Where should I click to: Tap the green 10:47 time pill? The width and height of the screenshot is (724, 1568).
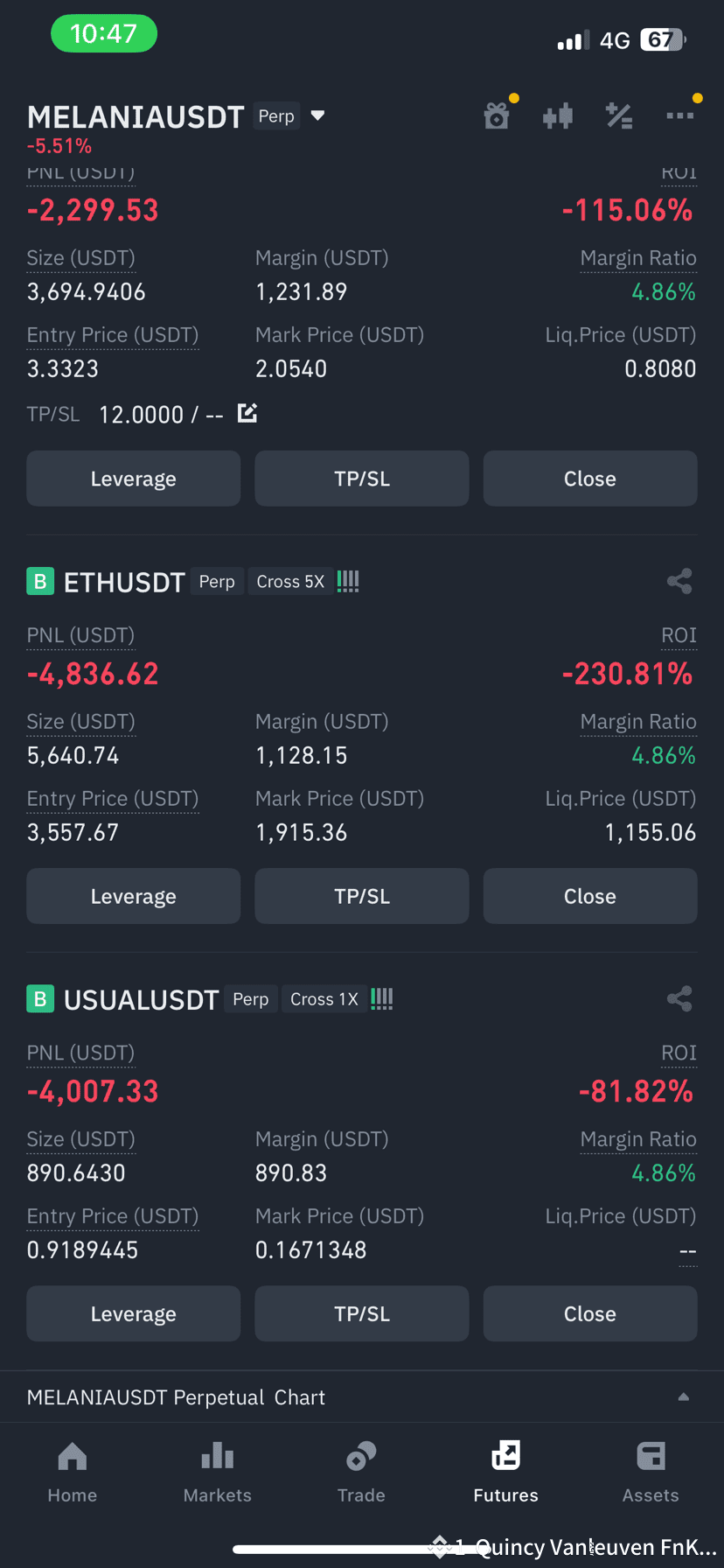pyautogui.click(x=103, y=33)
